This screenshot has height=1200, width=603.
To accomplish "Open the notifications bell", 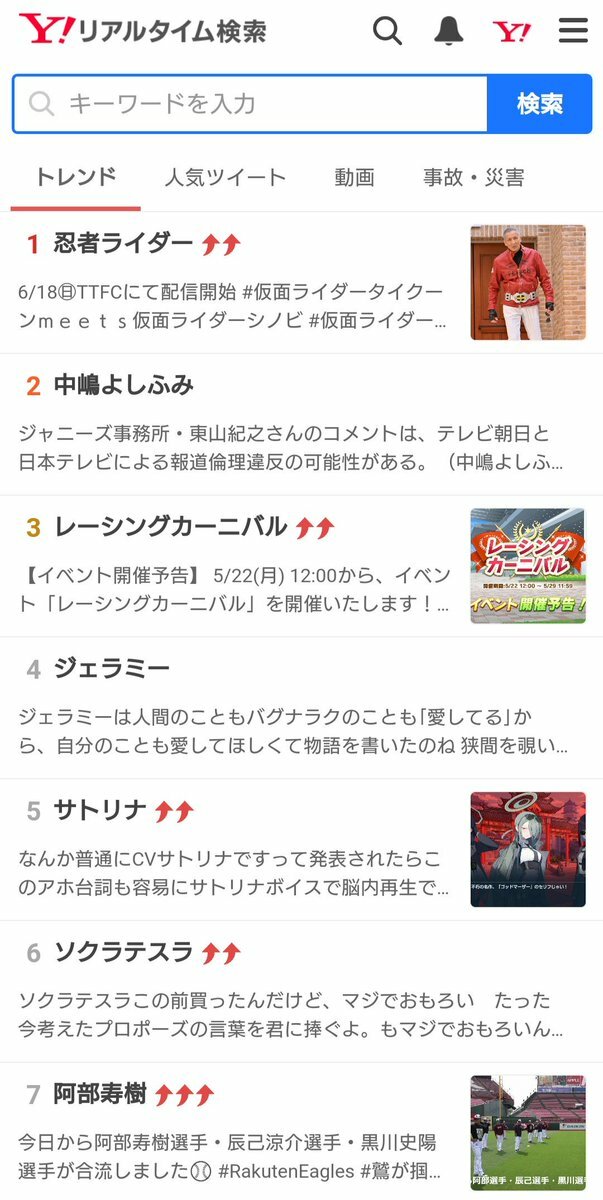I will click(449, 31).
